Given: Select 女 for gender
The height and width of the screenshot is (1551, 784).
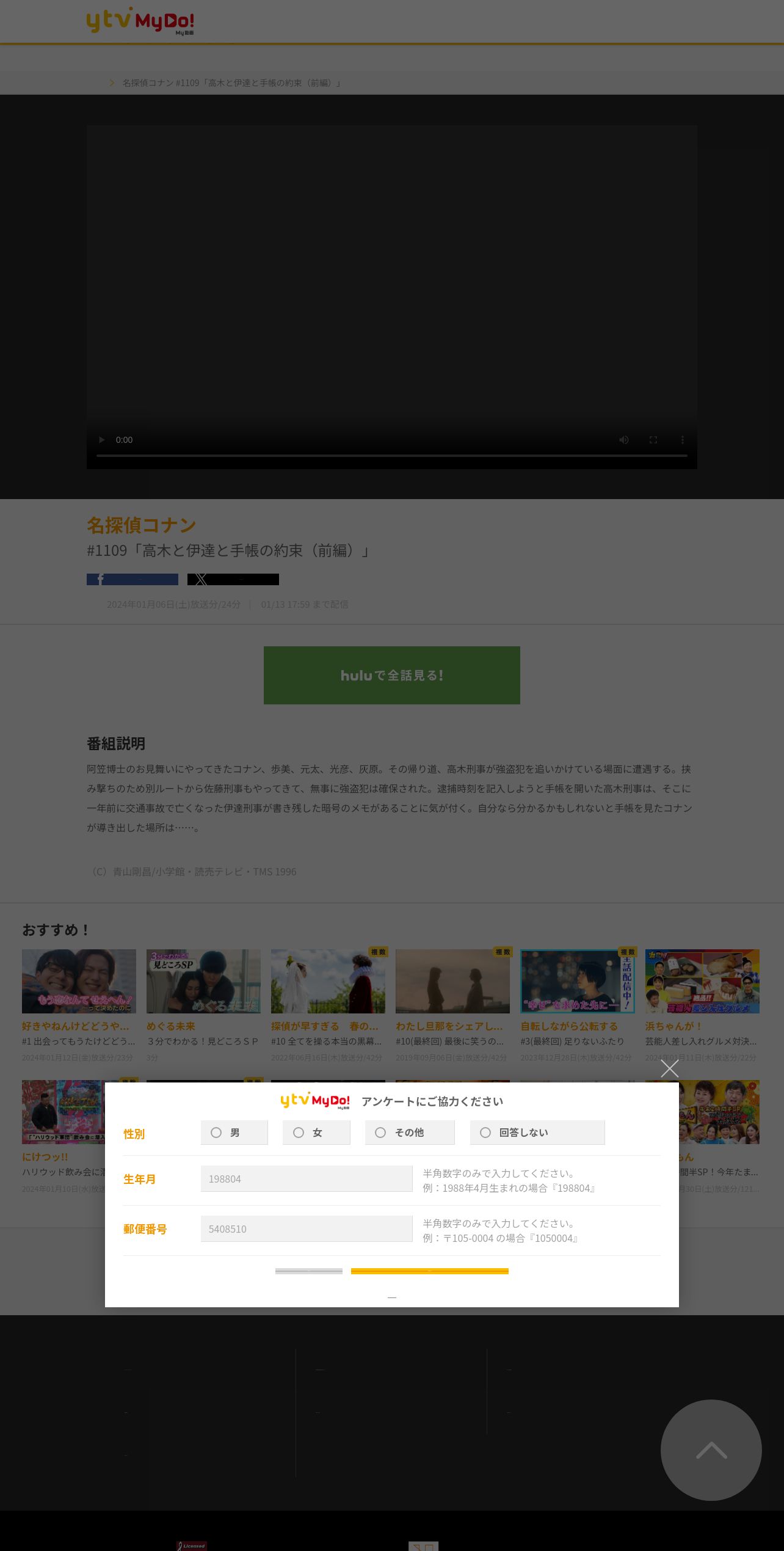Looking at the screenshot, I should point(316,1133).
